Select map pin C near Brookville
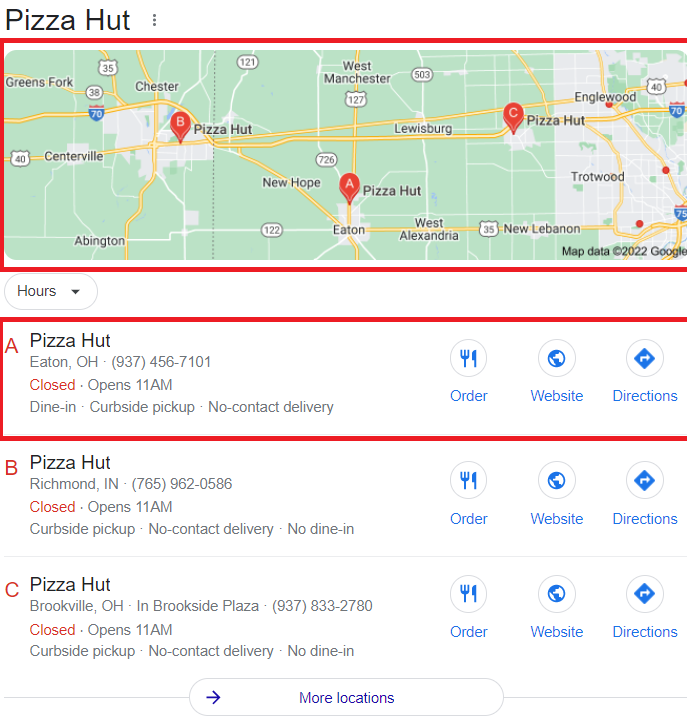The width and height of the screenshot is (687, 718). [x=513, y=115]
